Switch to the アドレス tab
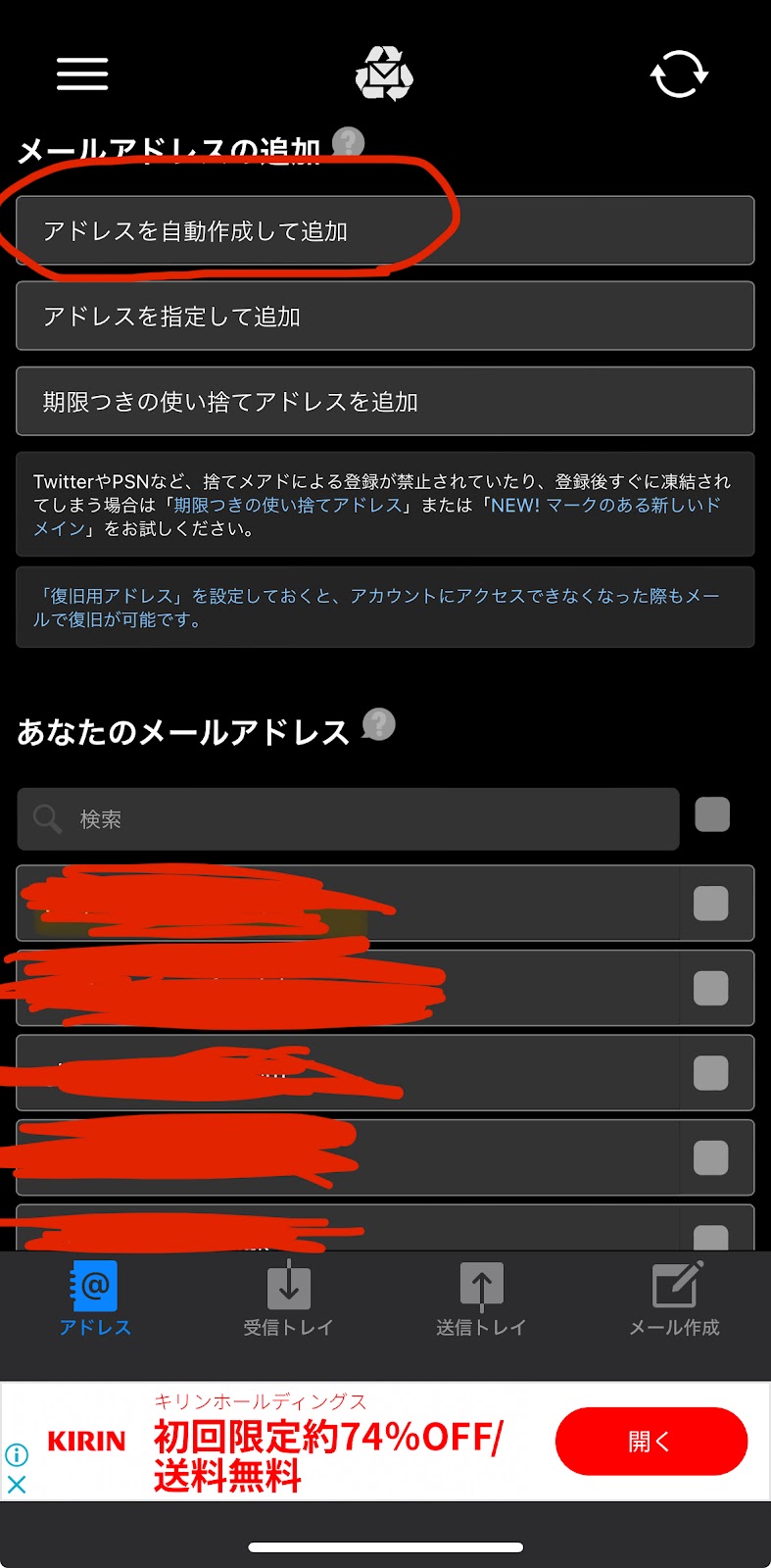 [95, 1300]
